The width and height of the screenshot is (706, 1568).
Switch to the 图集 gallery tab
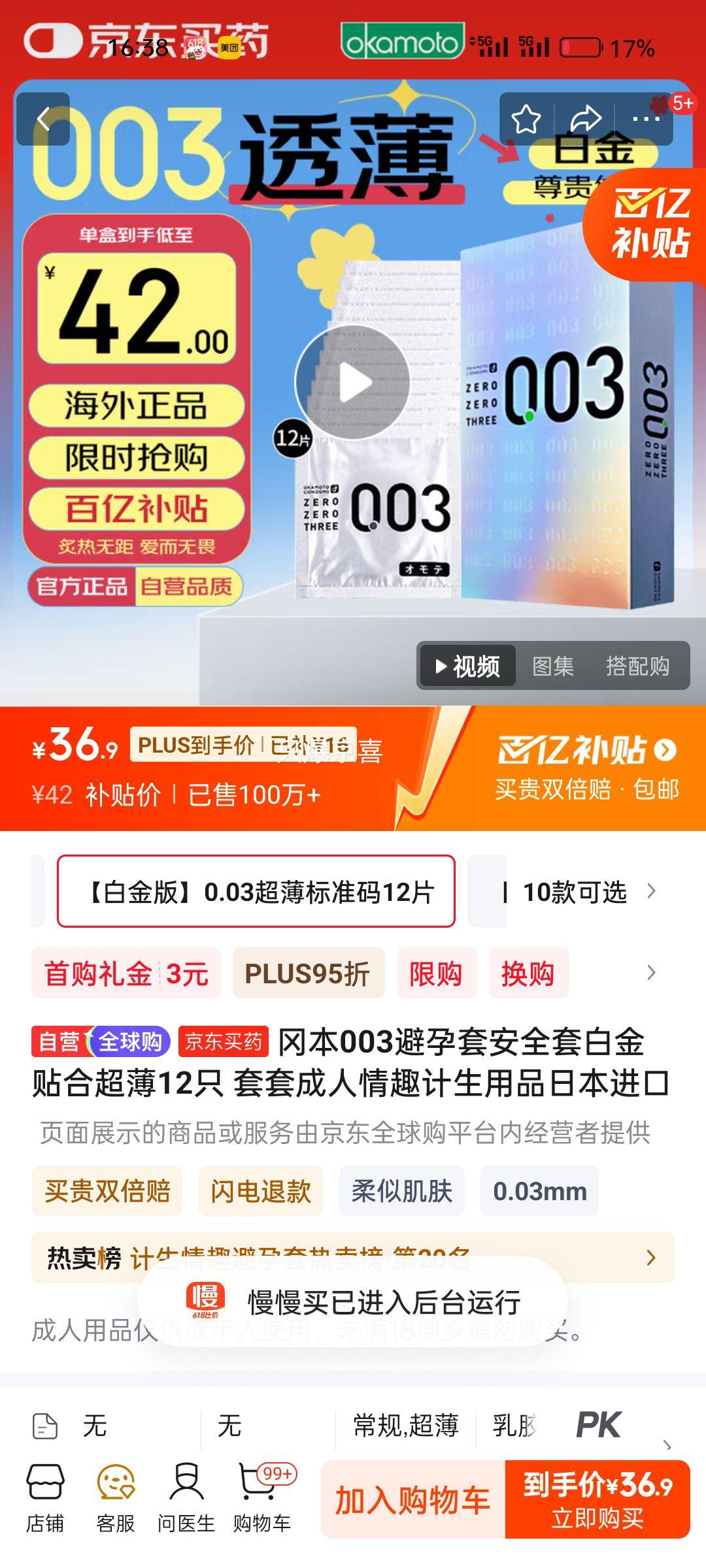click(x=553, y=666)
